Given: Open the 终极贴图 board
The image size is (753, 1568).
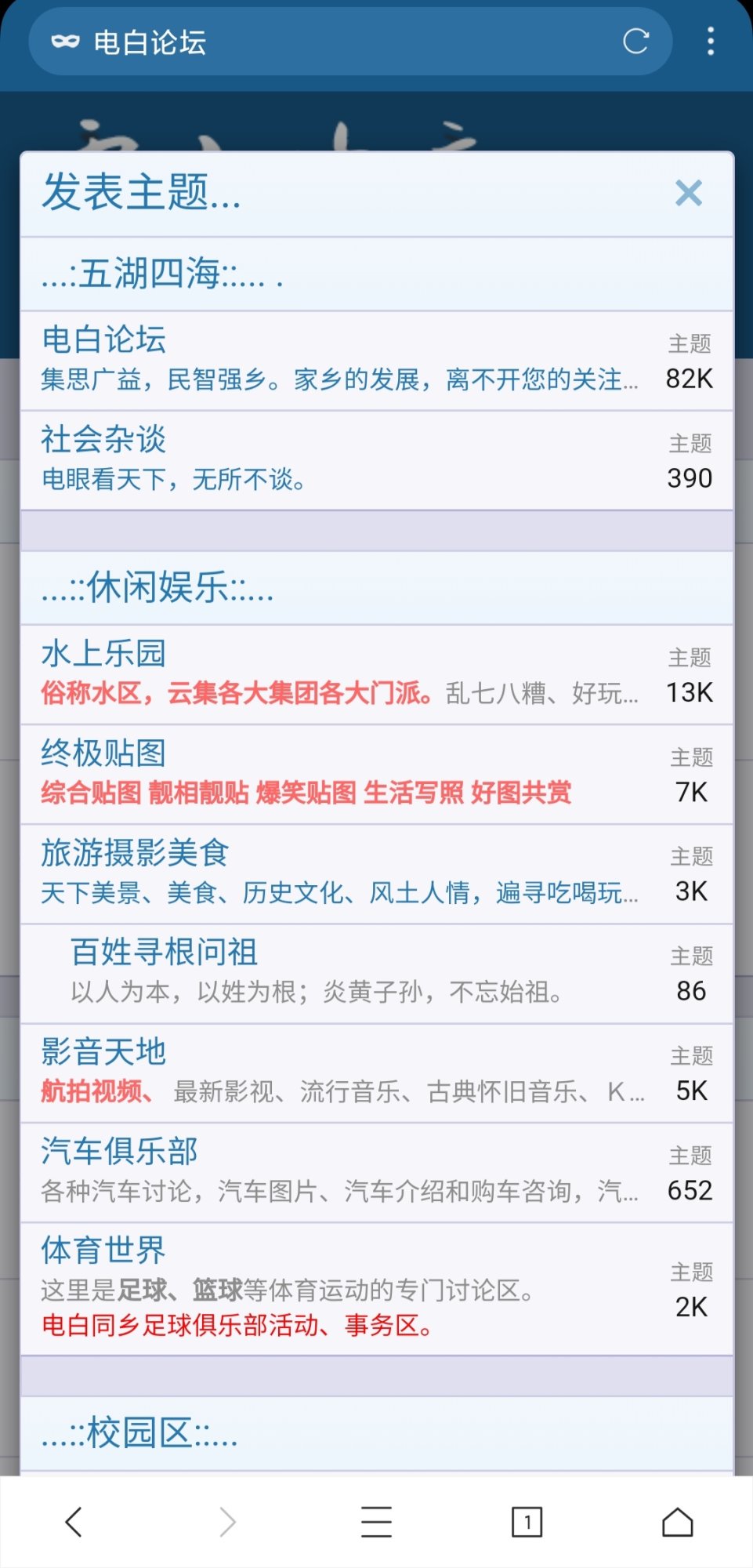Looking at the screenshot, I should [x=104, y=753].
